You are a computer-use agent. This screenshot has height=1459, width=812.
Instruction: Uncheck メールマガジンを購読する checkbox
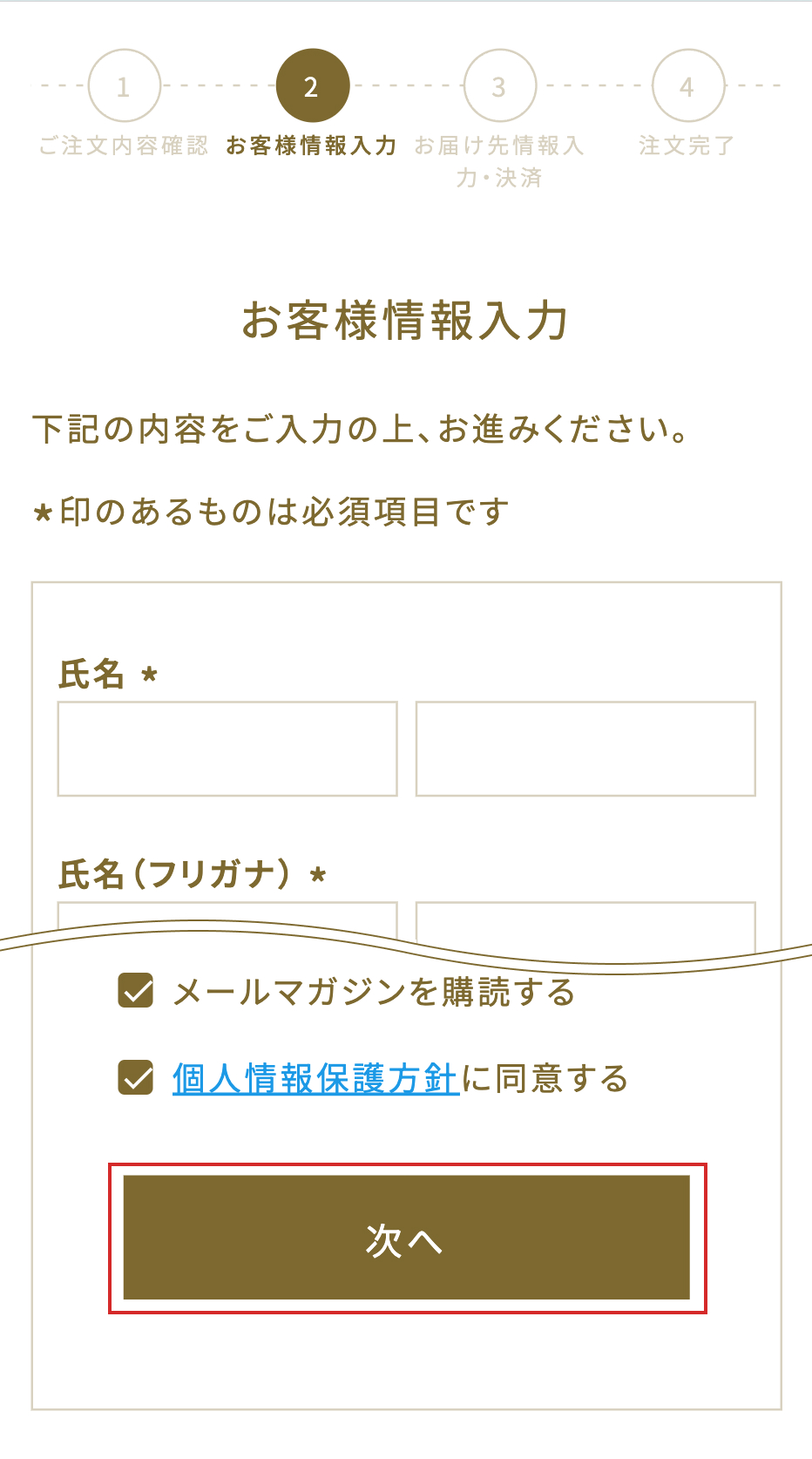[136, 991]
